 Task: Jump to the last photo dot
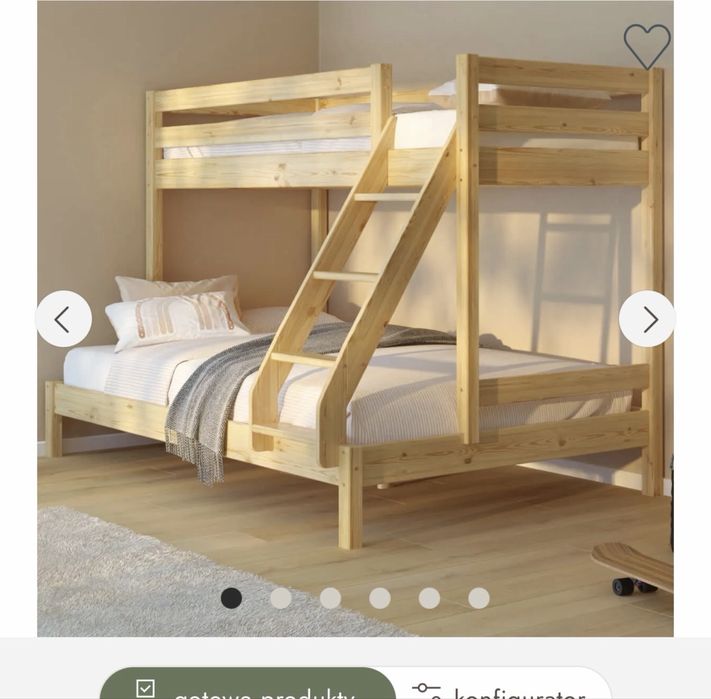479,598
